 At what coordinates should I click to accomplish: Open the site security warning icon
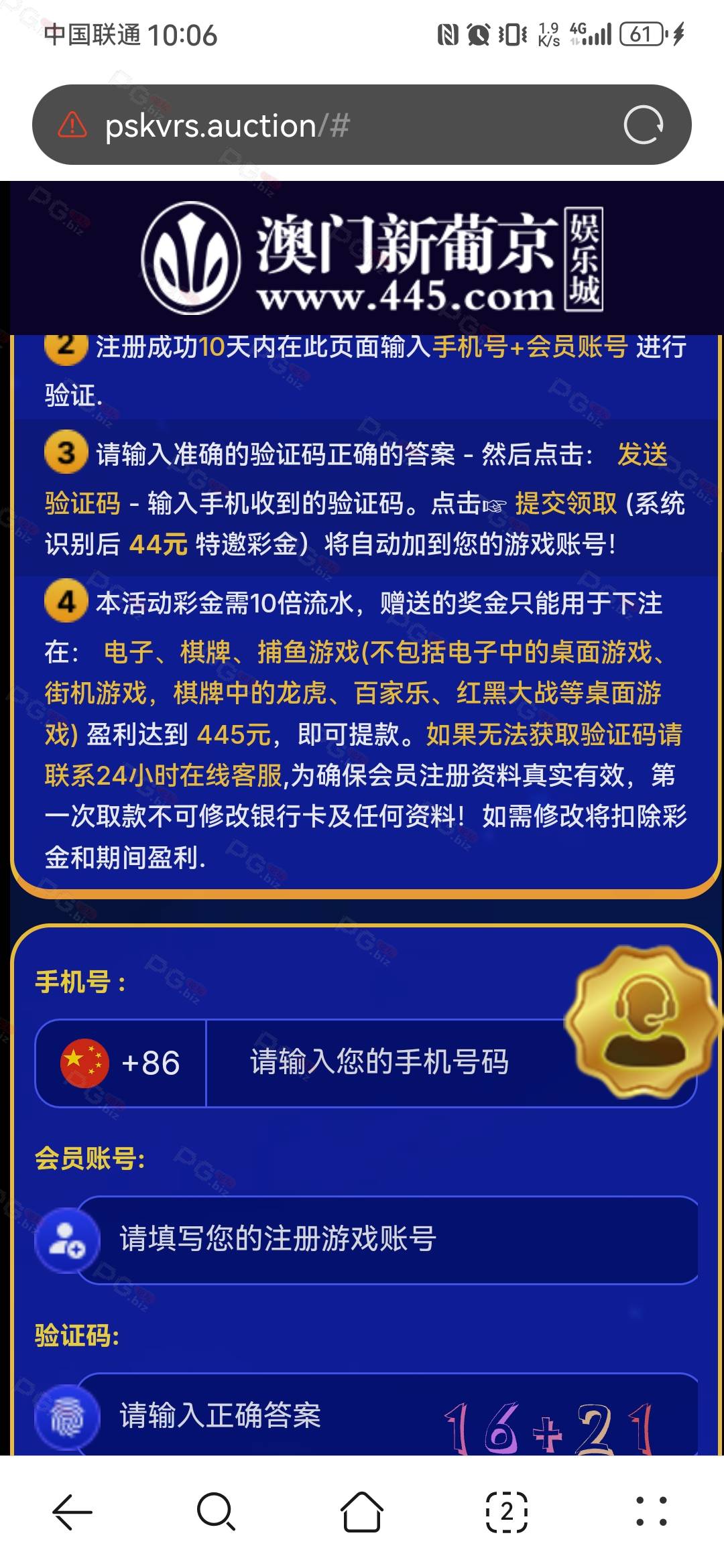pos(72,125)
